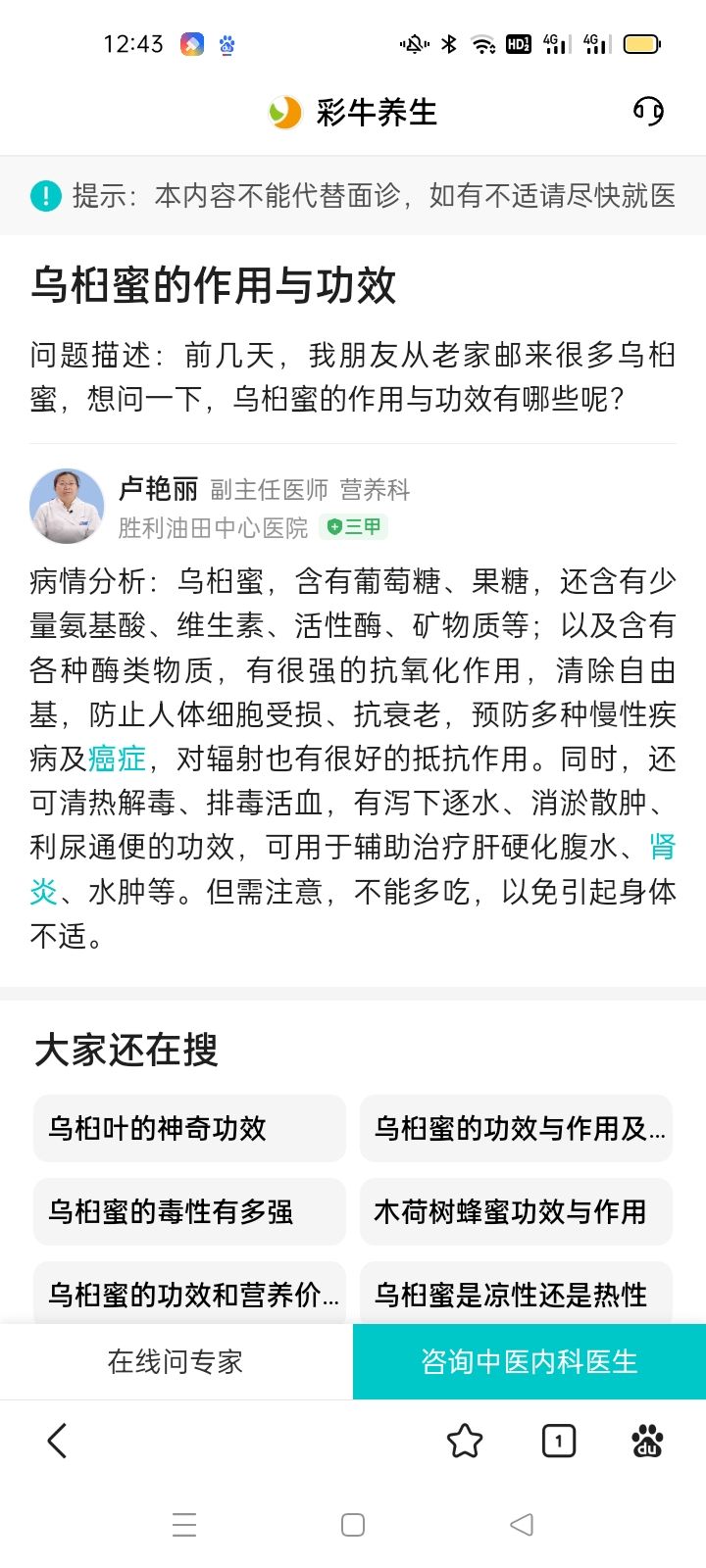Tap 咨询中医内科医生 button
The height and width of the screenshot is (1568, 706).
click(x=529, y=1361)
